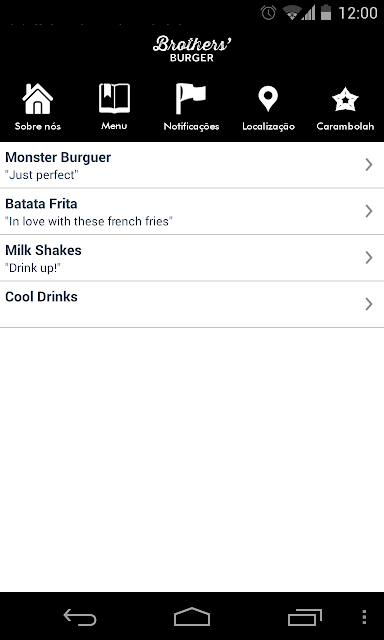Open the Carambolah tab
Viewport: 384px width, 640px height.
(x=345, y=107)
